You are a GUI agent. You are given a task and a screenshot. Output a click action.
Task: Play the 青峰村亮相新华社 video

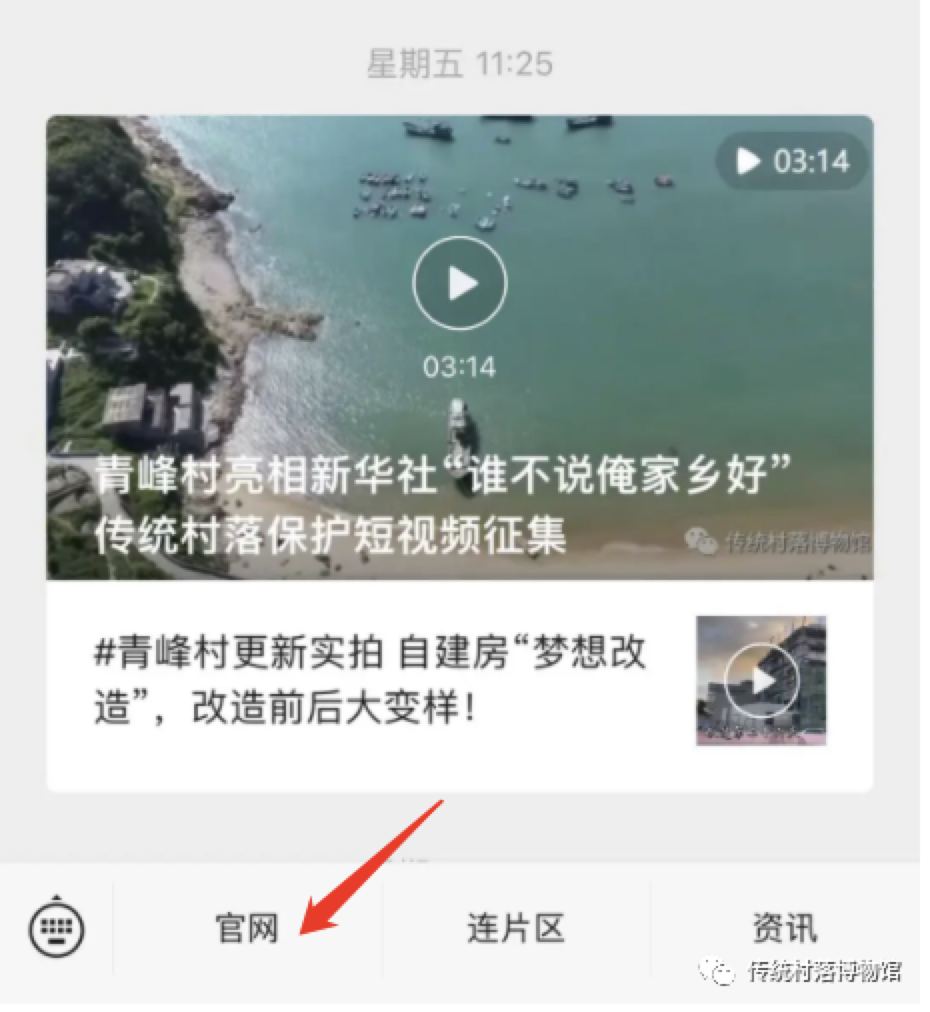coord(460,284)
